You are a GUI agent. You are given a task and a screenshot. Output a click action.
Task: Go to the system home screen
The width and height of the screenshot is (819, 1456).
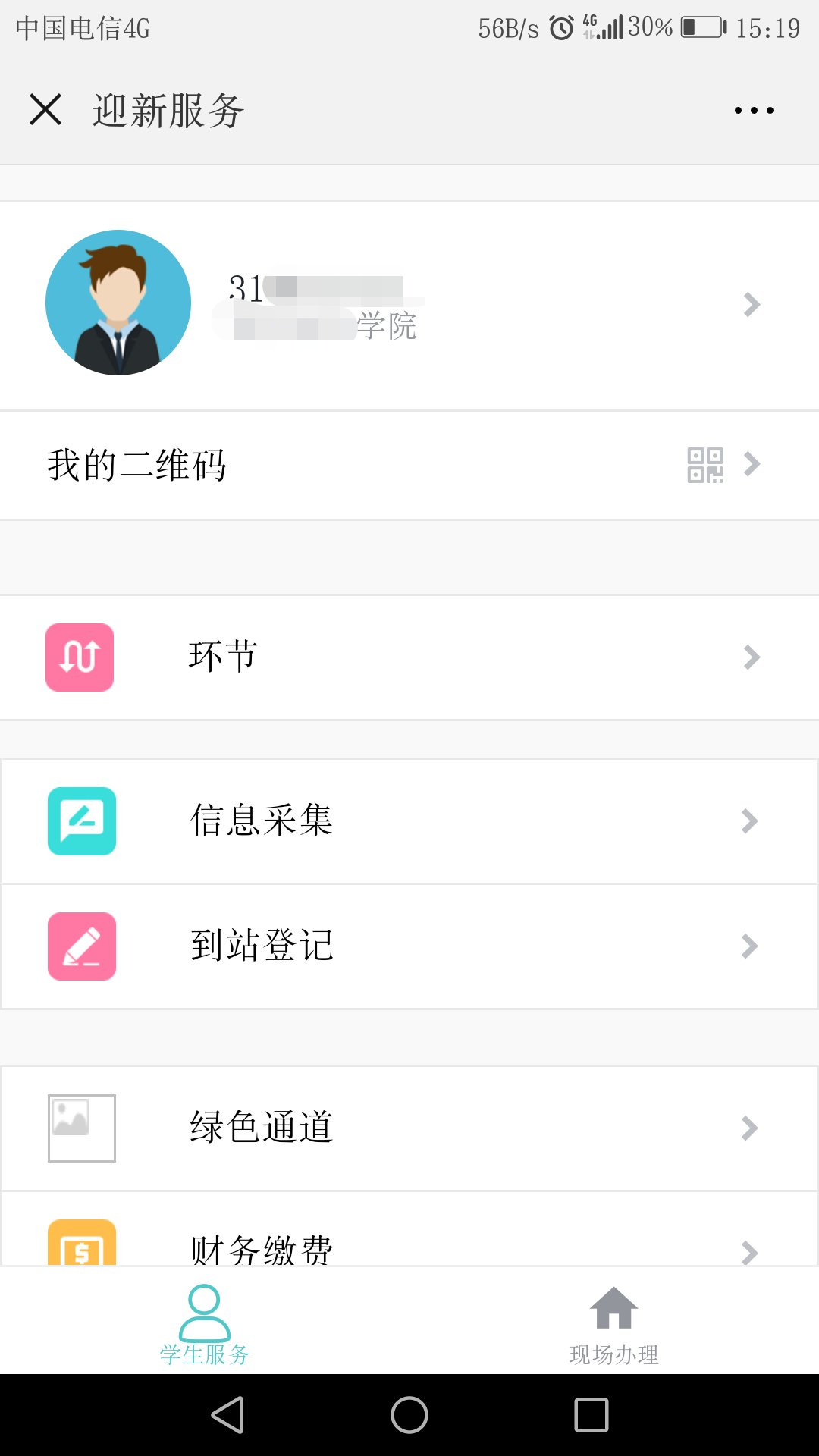click(x=409, y=1415)
